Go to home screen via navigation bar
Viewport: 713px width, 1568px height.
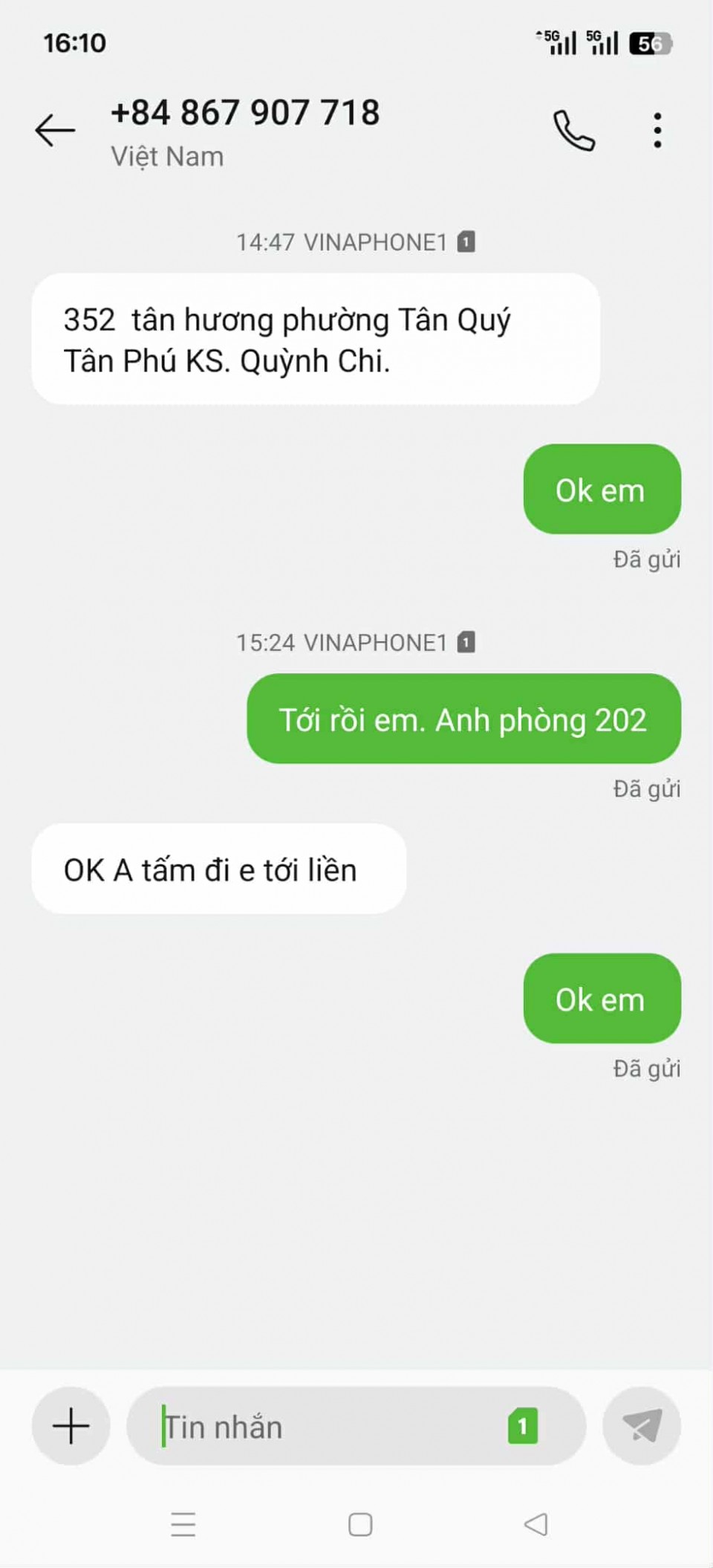click(x=360, y=1525)
